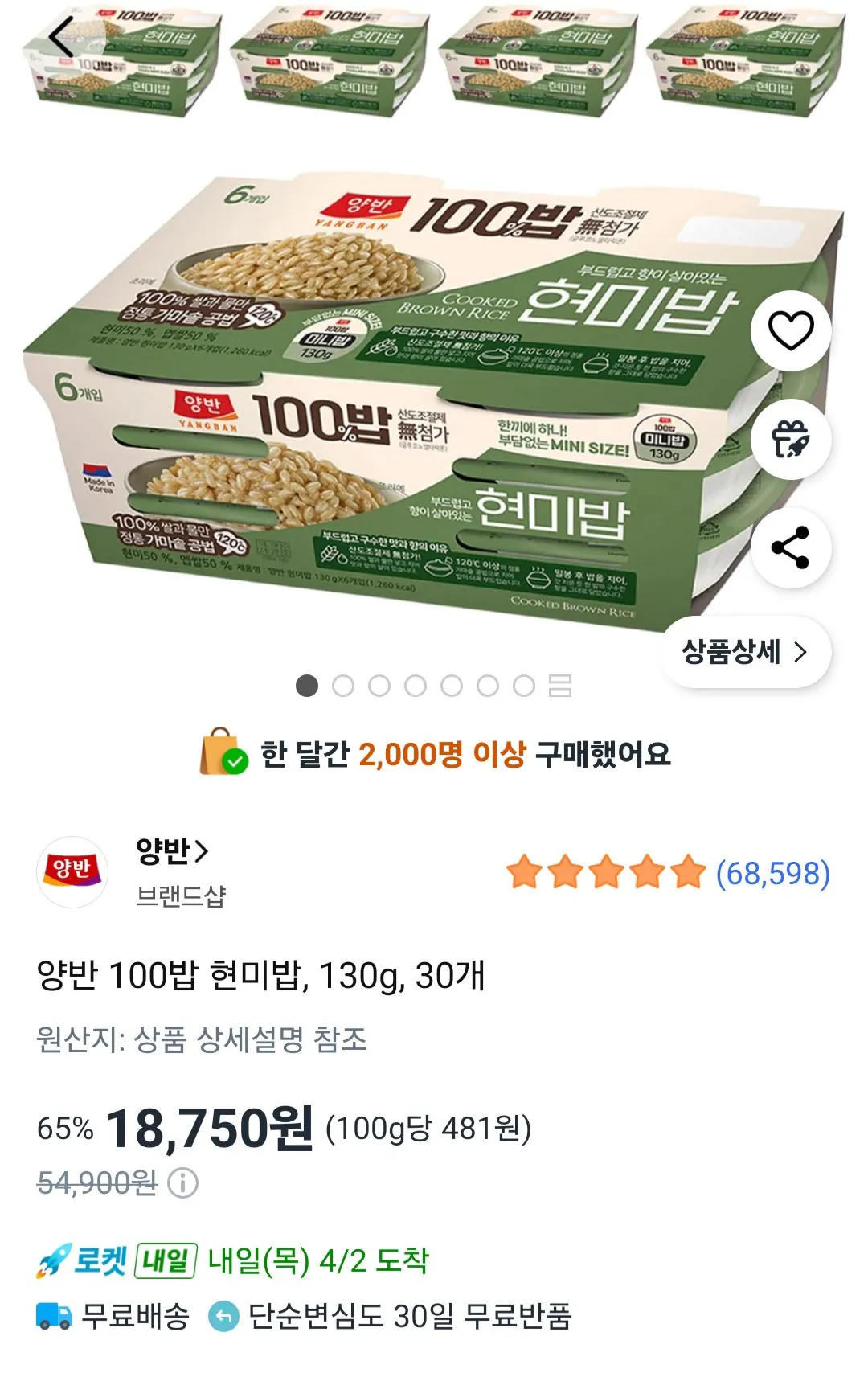The width and height of the screenshot is (868, 1373).
Task: Open 상품상세 product details
Action: 747,653
